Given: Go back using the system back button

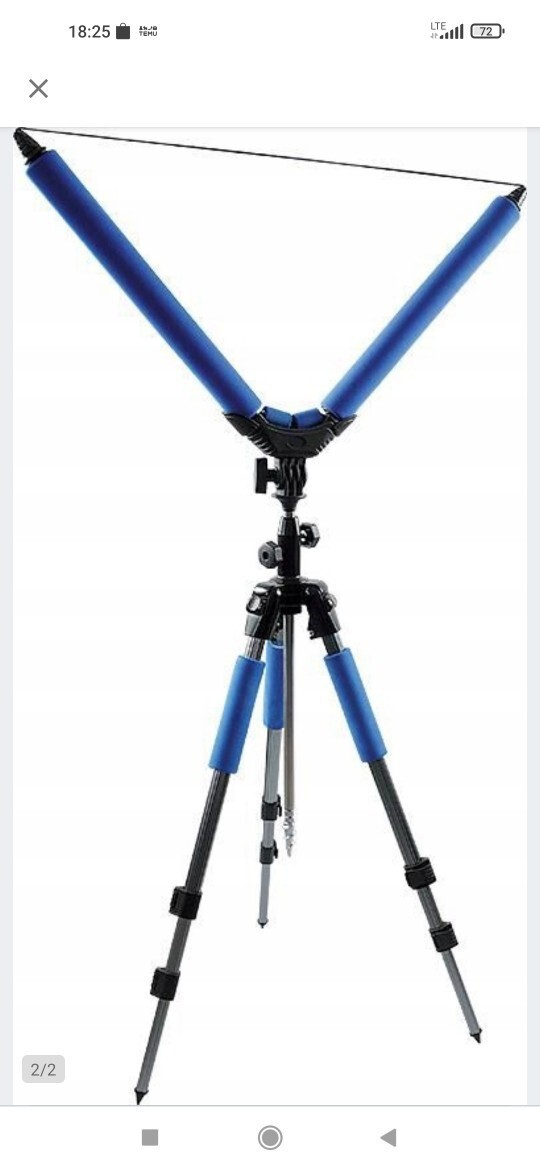Looking at the screenshot, I should pyautogui.click(x=388, y=1137).
